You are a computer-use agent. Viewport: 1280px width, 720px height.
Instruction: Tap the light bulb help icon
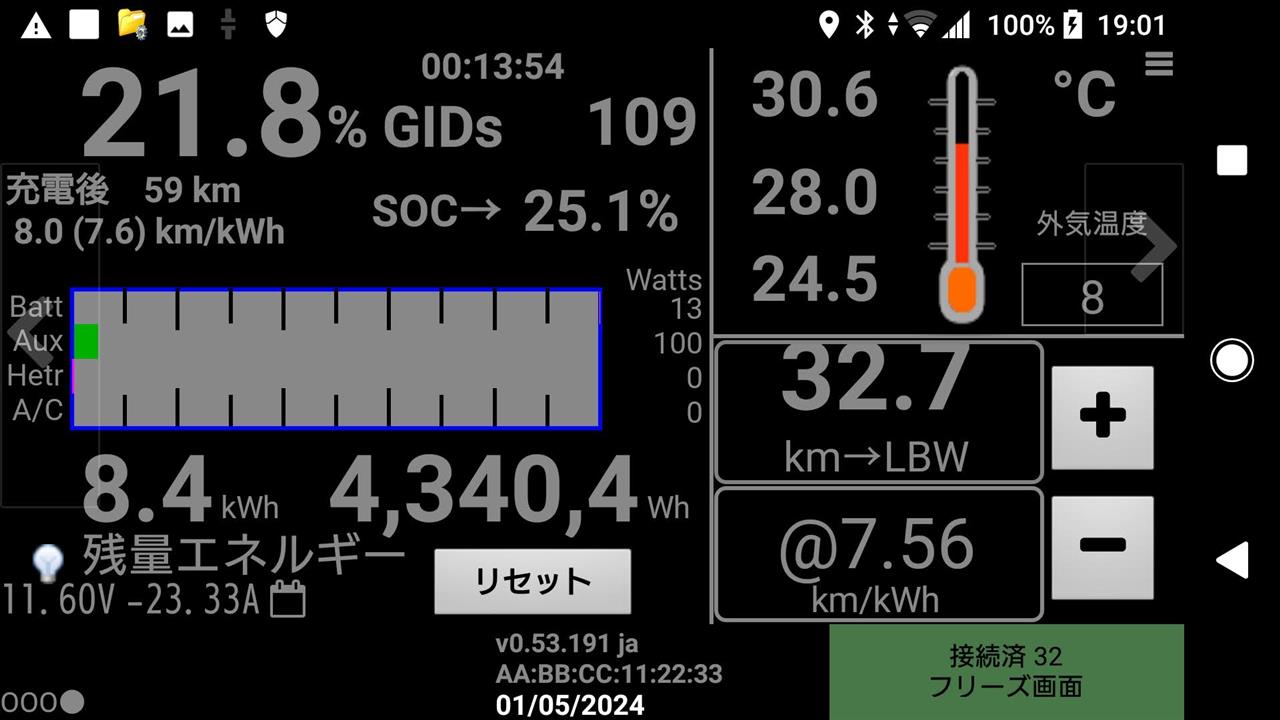47,564
